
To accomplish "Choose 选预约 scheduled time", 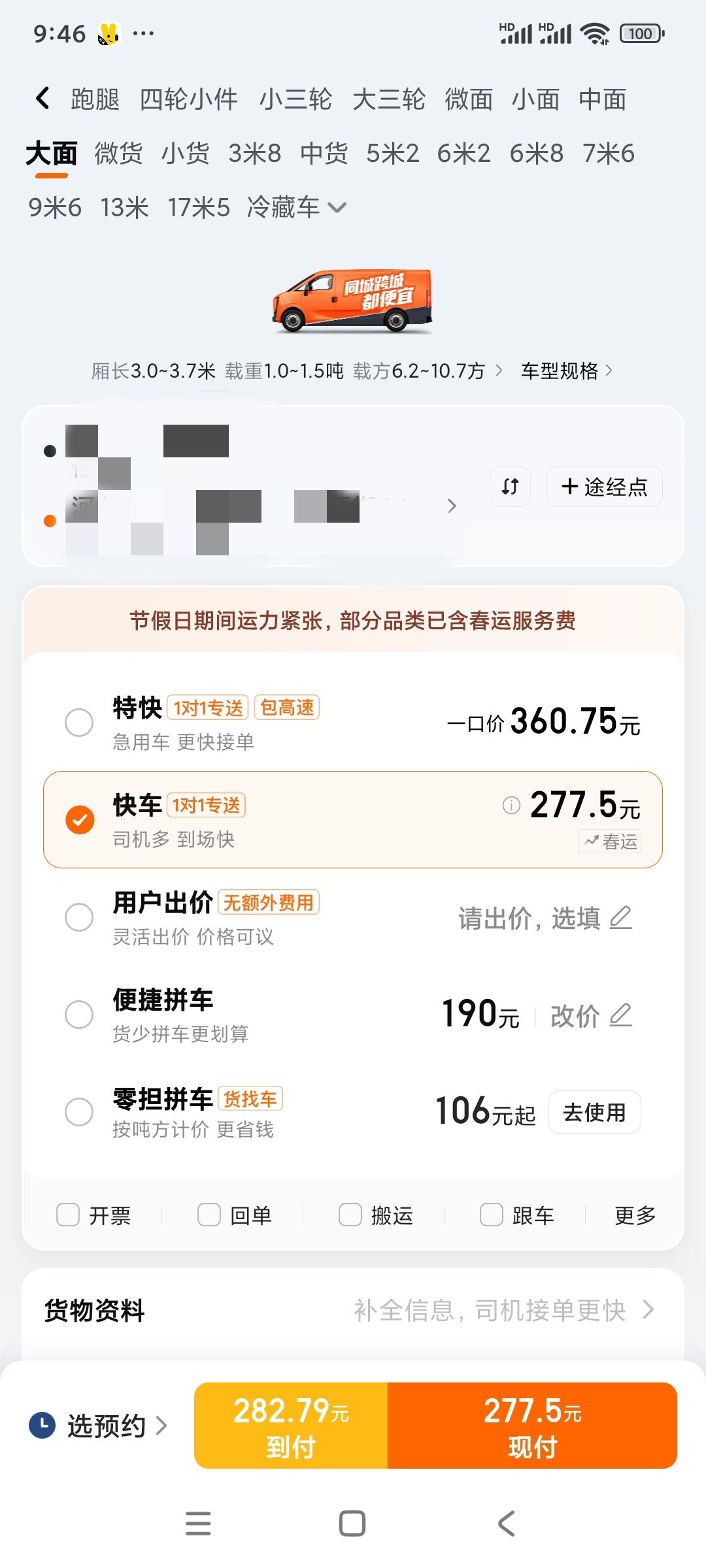I will click(98, 1426).
